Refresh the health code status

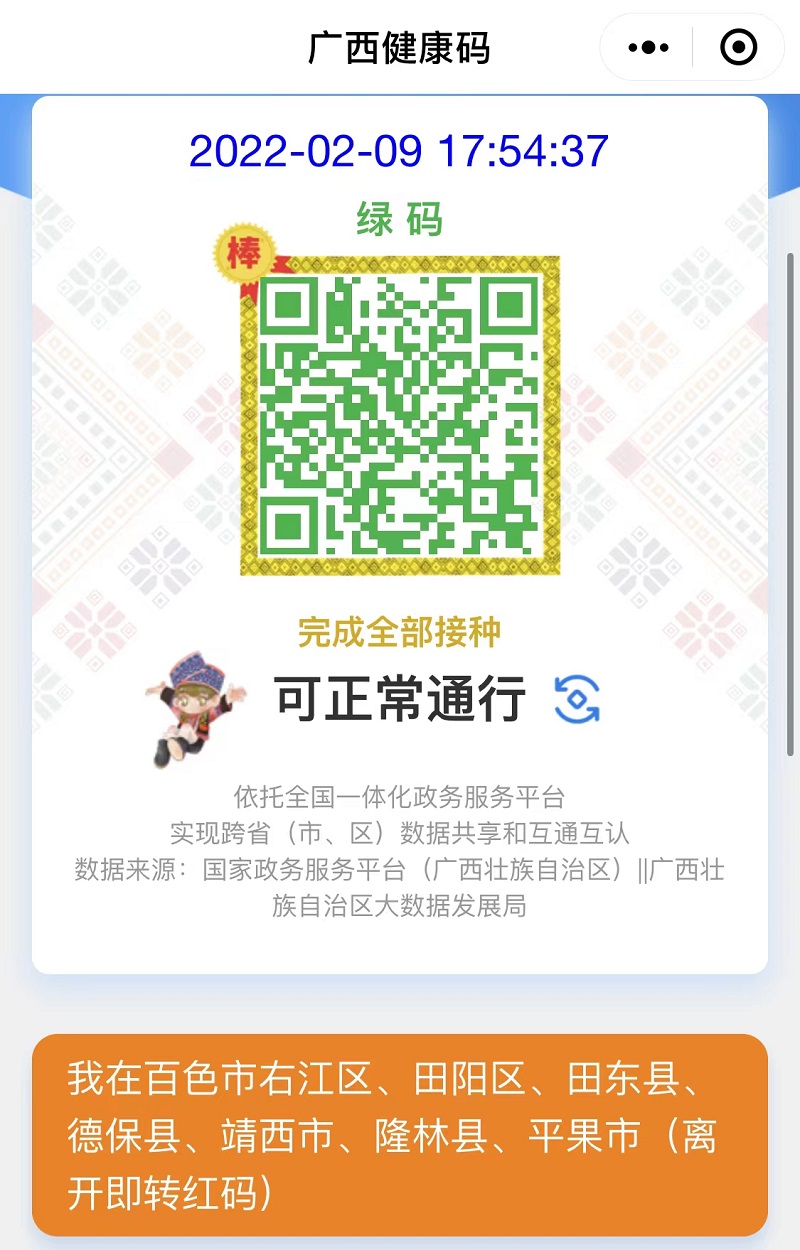(577, 699)
